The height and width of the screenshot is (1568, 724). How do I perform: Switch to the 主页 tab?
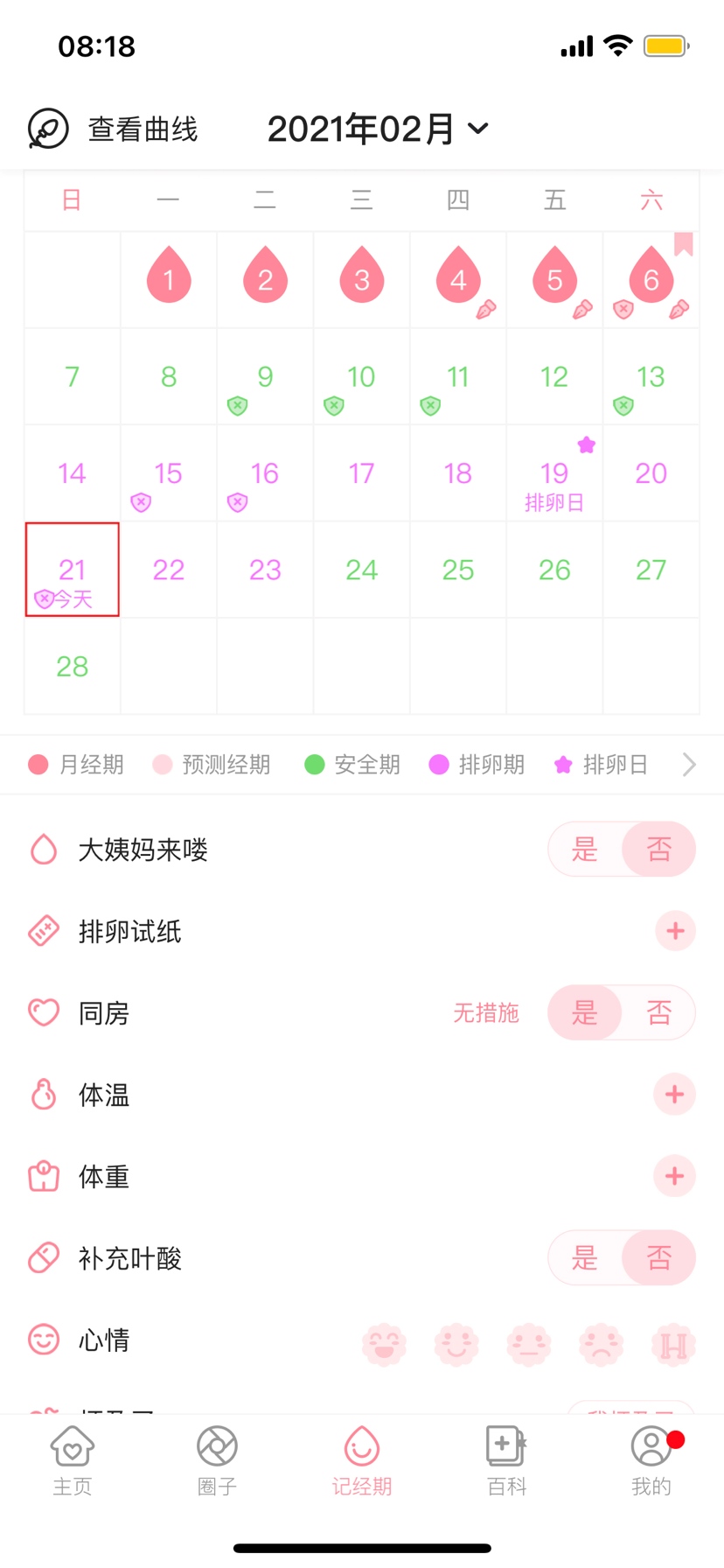pyautogui.click(x=73, y=1460)
